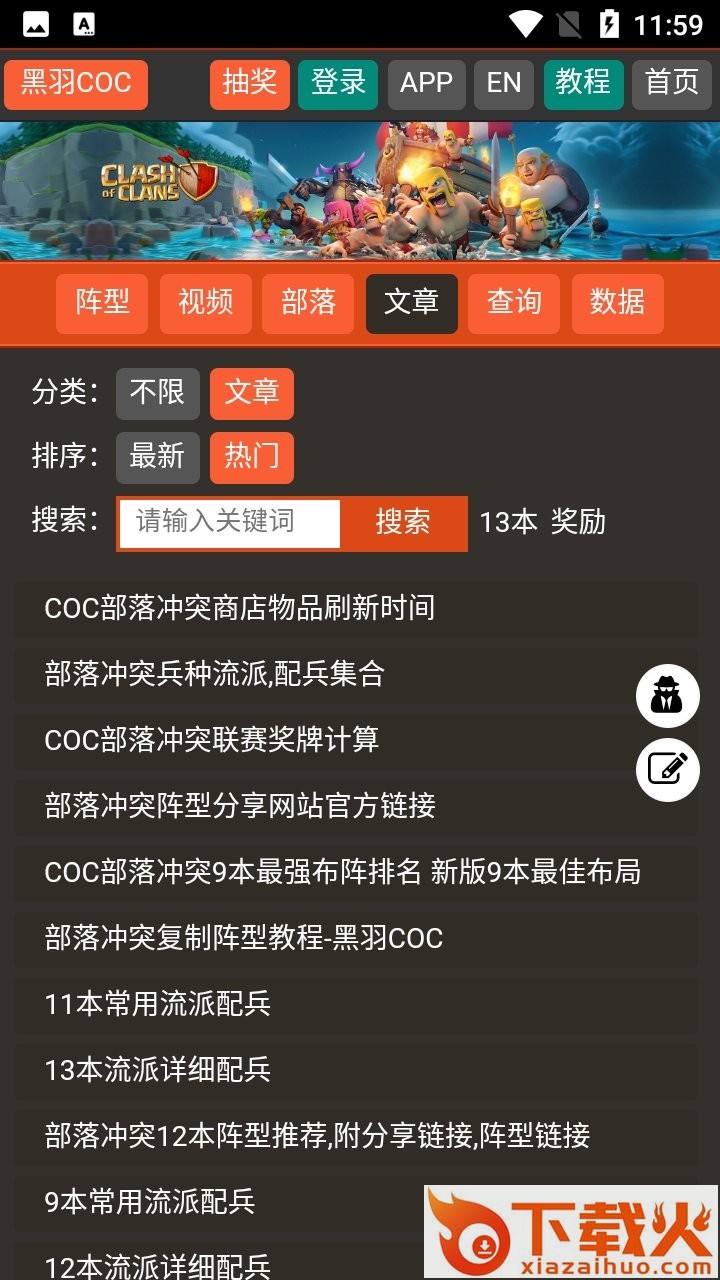Click the keyword search input field
720x1280 pixels.
pyautogui.click(x=230, y=522)
